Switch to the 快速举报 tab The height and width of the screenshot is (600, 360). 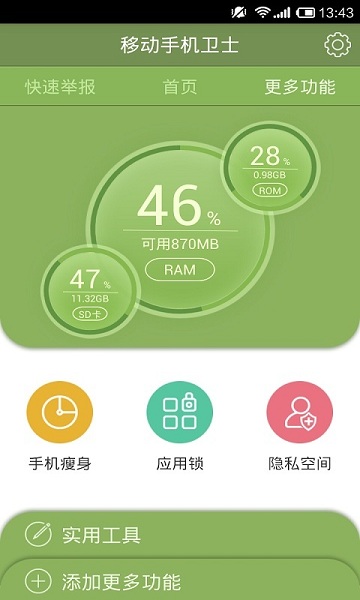60,87
